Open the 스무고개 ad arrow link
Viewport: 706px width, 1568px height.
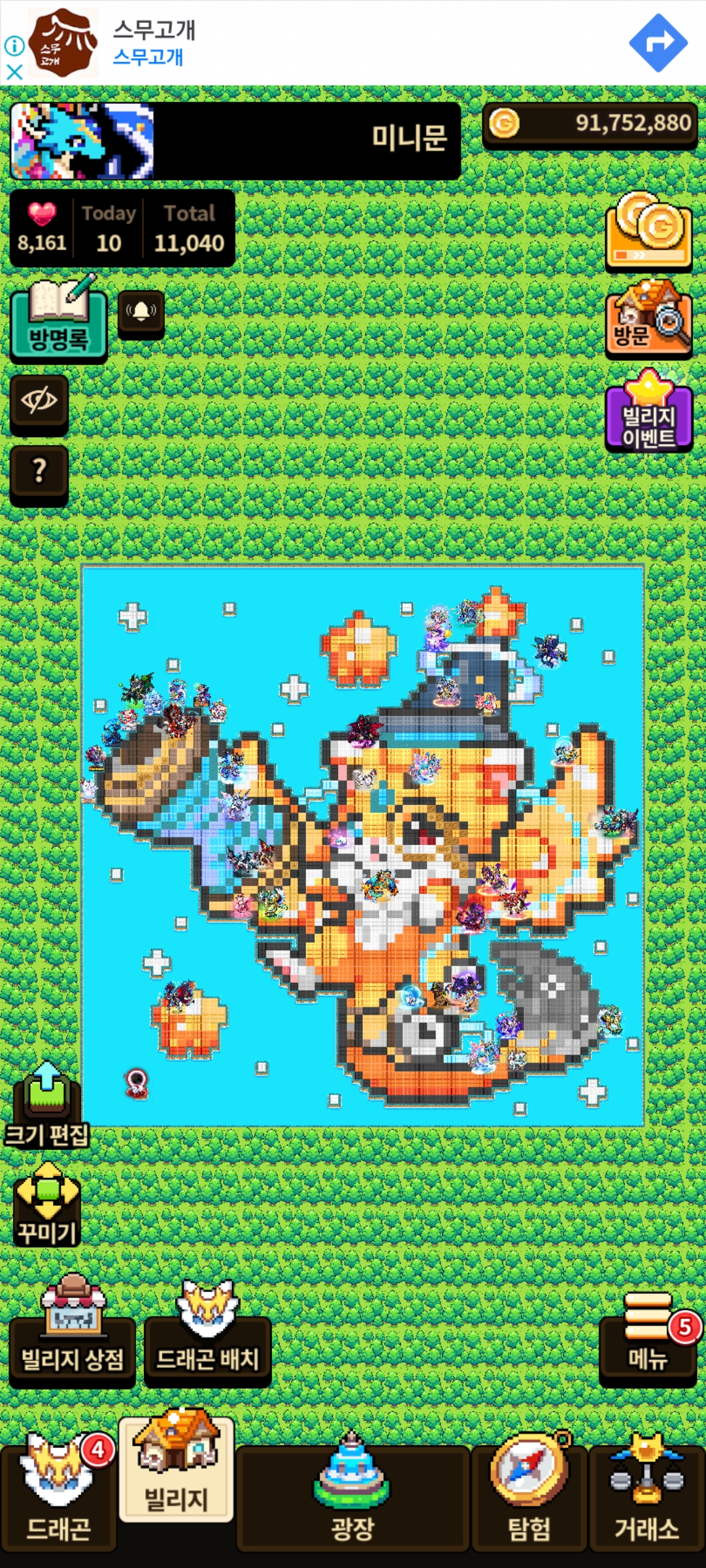pos(658,43)
